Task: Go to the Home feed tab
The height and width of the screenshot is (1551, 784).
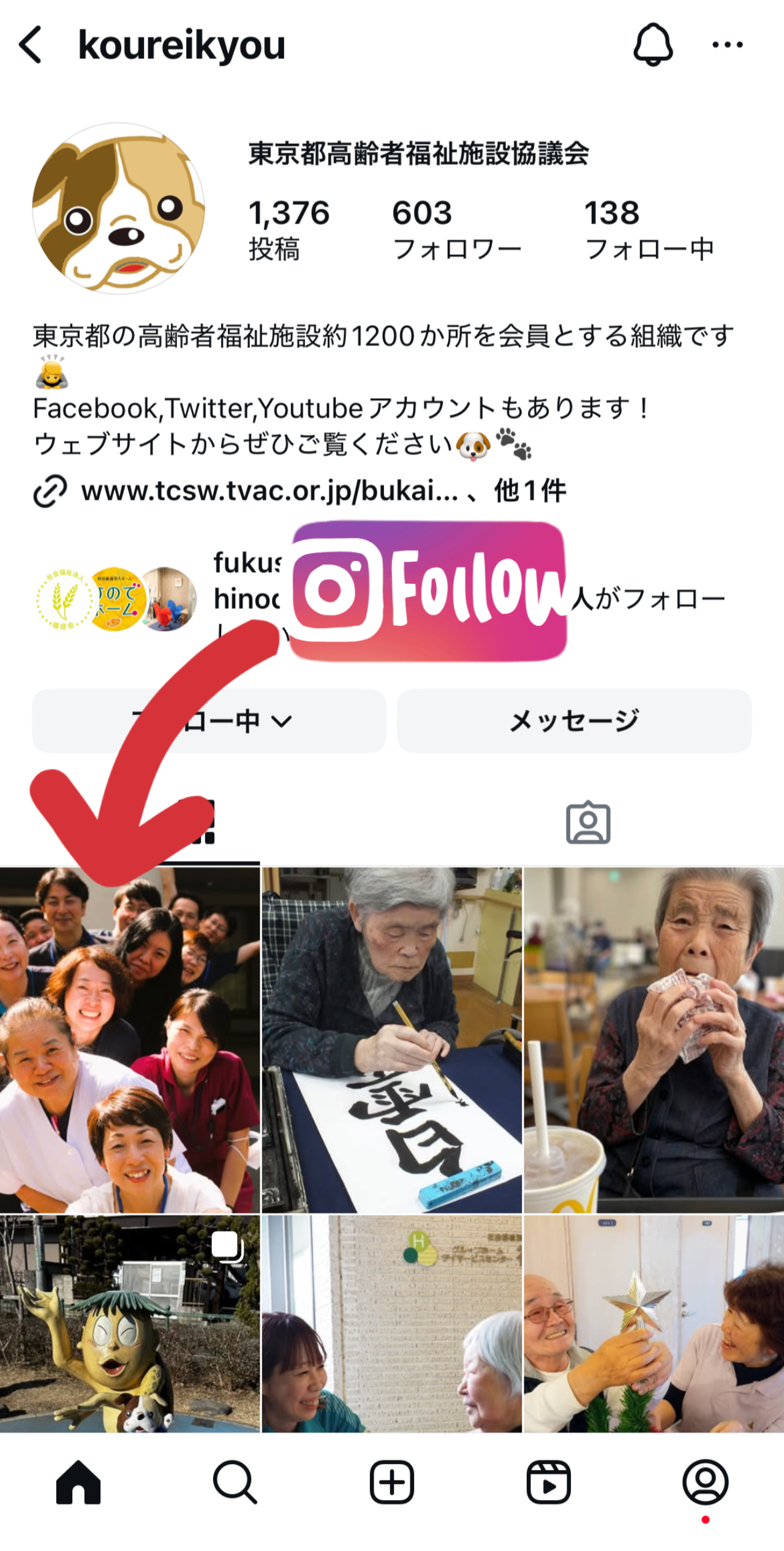Action: [78, 1482]
